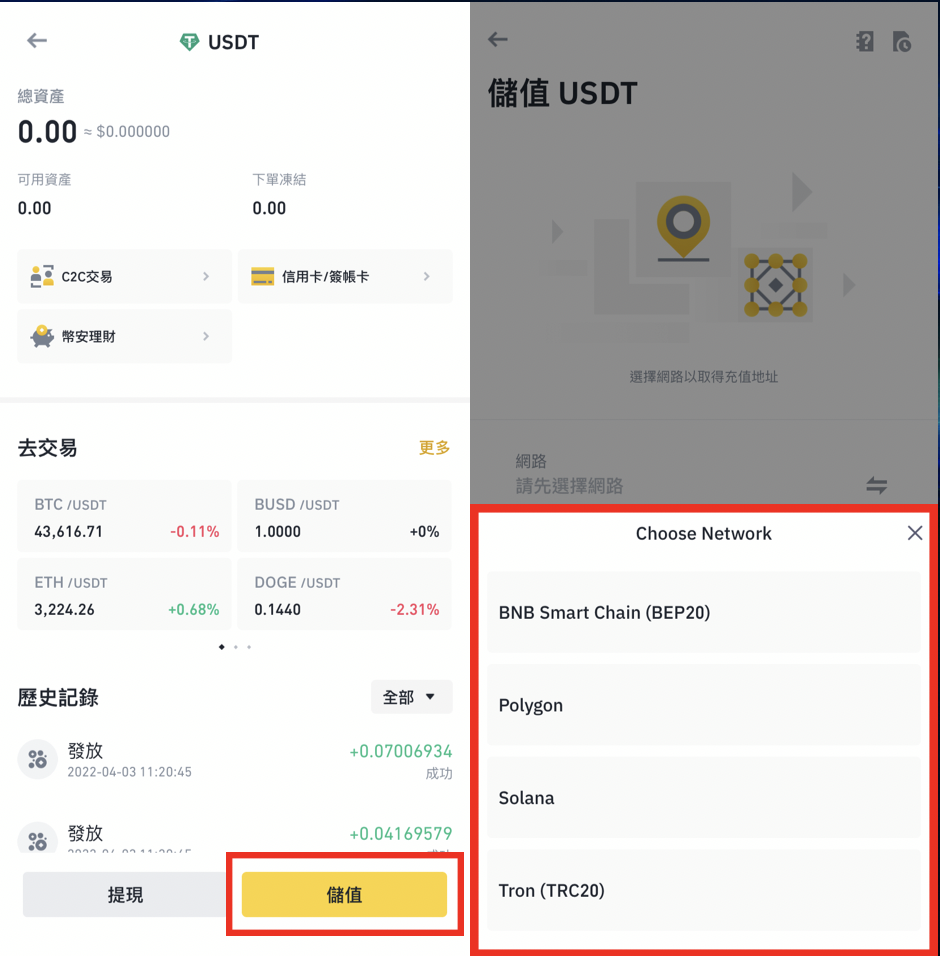Open the BUSD/USDT trading pair

tap(344, 517)
